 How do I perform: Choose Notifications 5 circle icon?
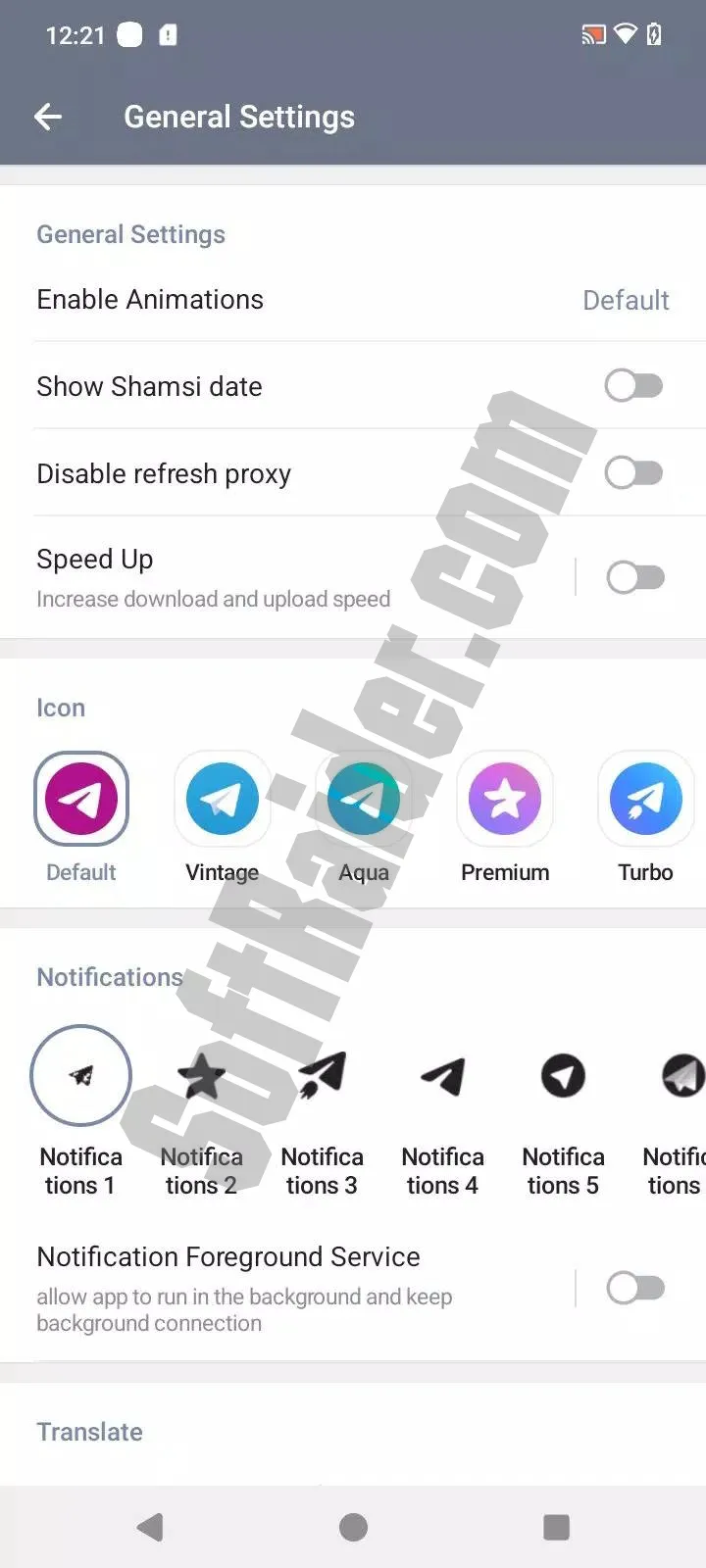pyautogui.click(x=563, y=1076)
